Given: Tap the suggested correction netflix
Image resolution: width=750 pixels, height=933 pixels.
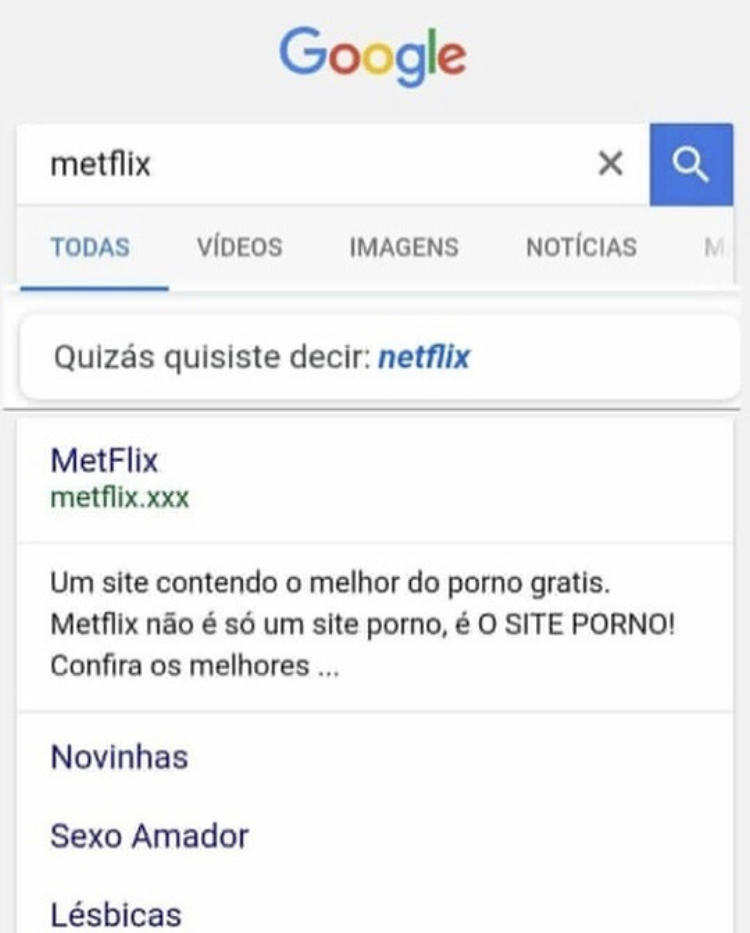Looking at the screenshot, I should [424, 357].
